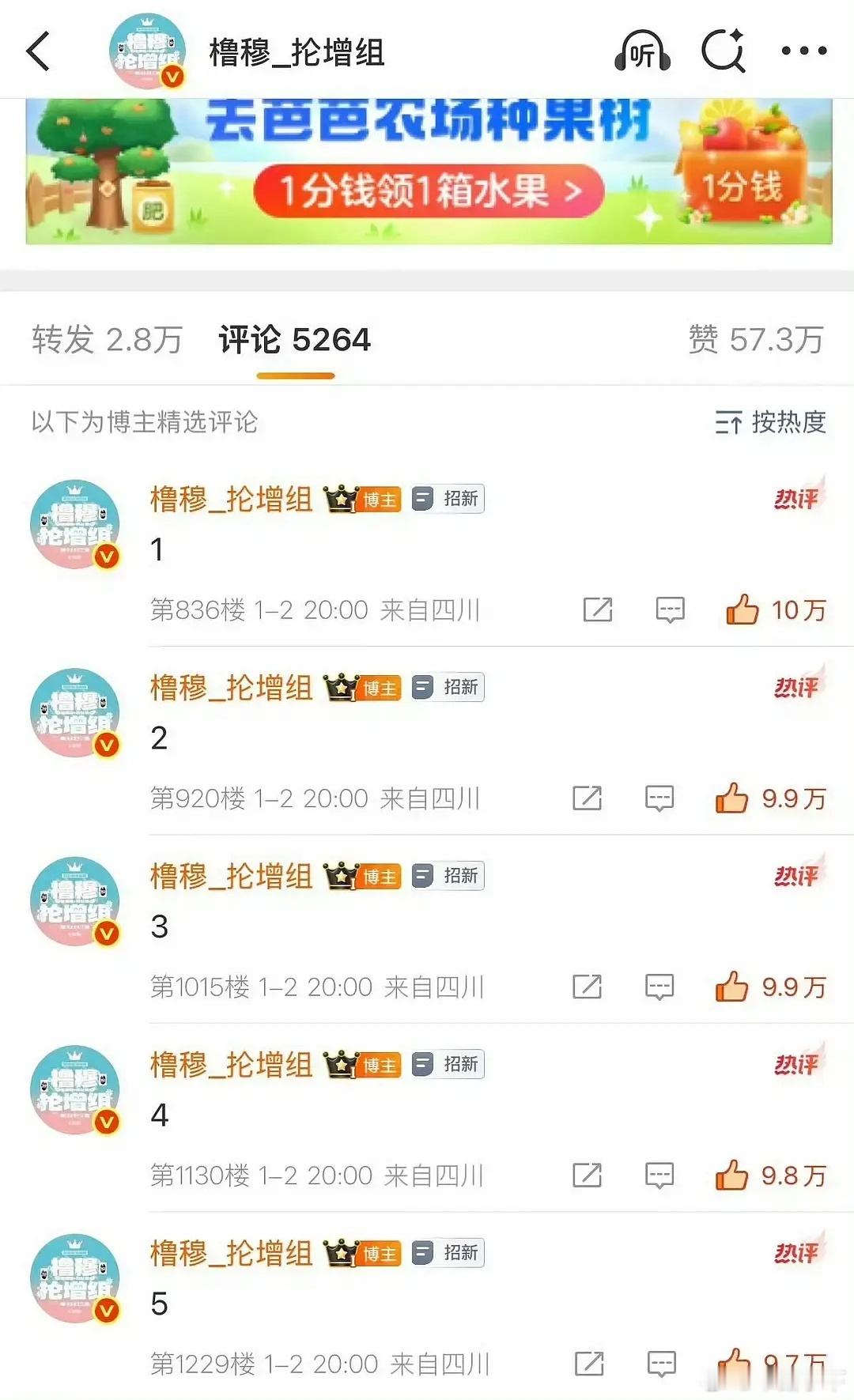Screen dimensions: 854x1400
Task: Expand replies on comment "1"
Action: (x=668, y=609)
